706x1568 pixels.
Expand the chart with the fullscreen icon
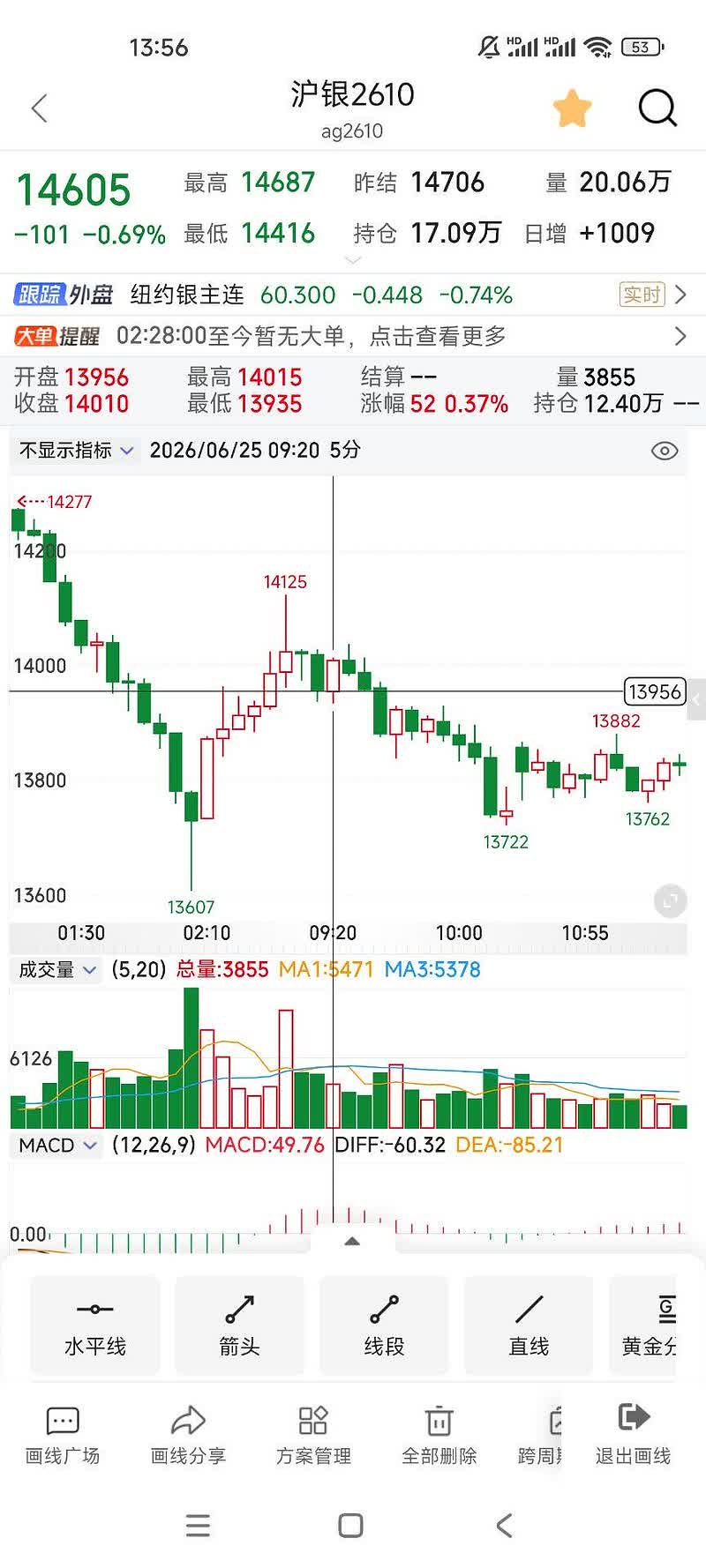[x=671, y=900]
